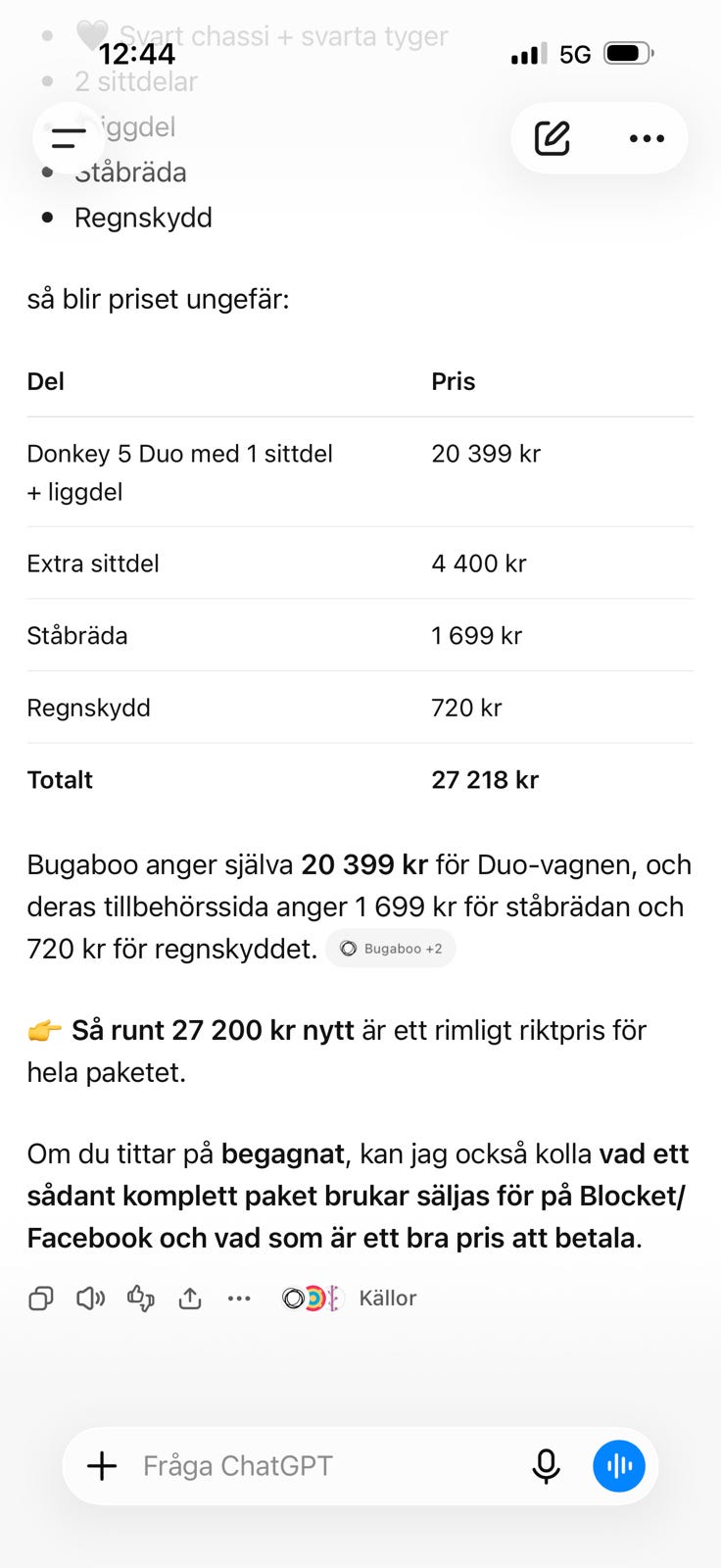Start voice dictation with the microphone
Screen dimensions: 721x1568
pyautogui.click(x=546, y=1466)
